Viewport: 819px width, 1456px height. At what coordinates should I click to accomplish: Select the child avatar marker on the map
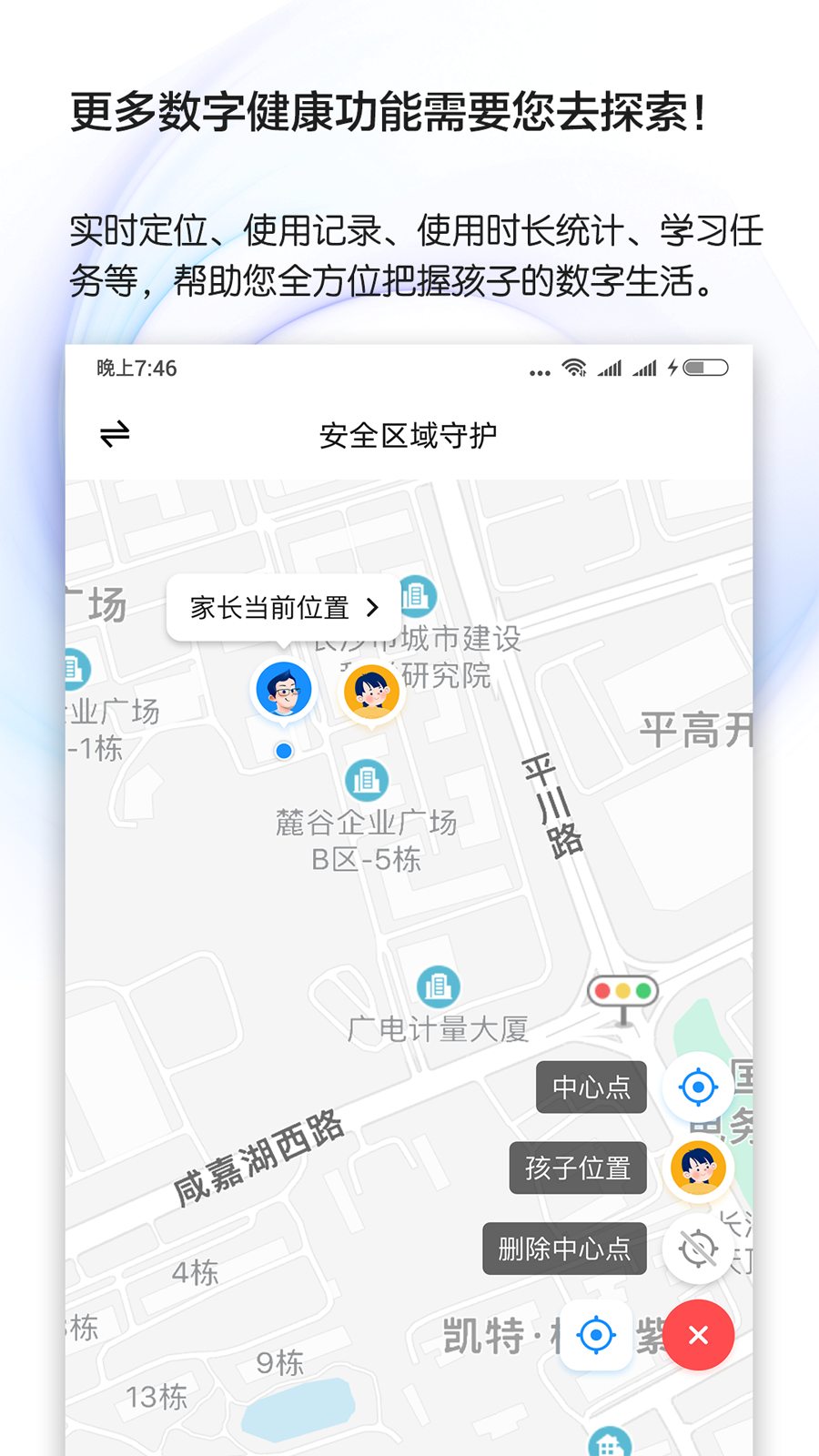point(370,692)
